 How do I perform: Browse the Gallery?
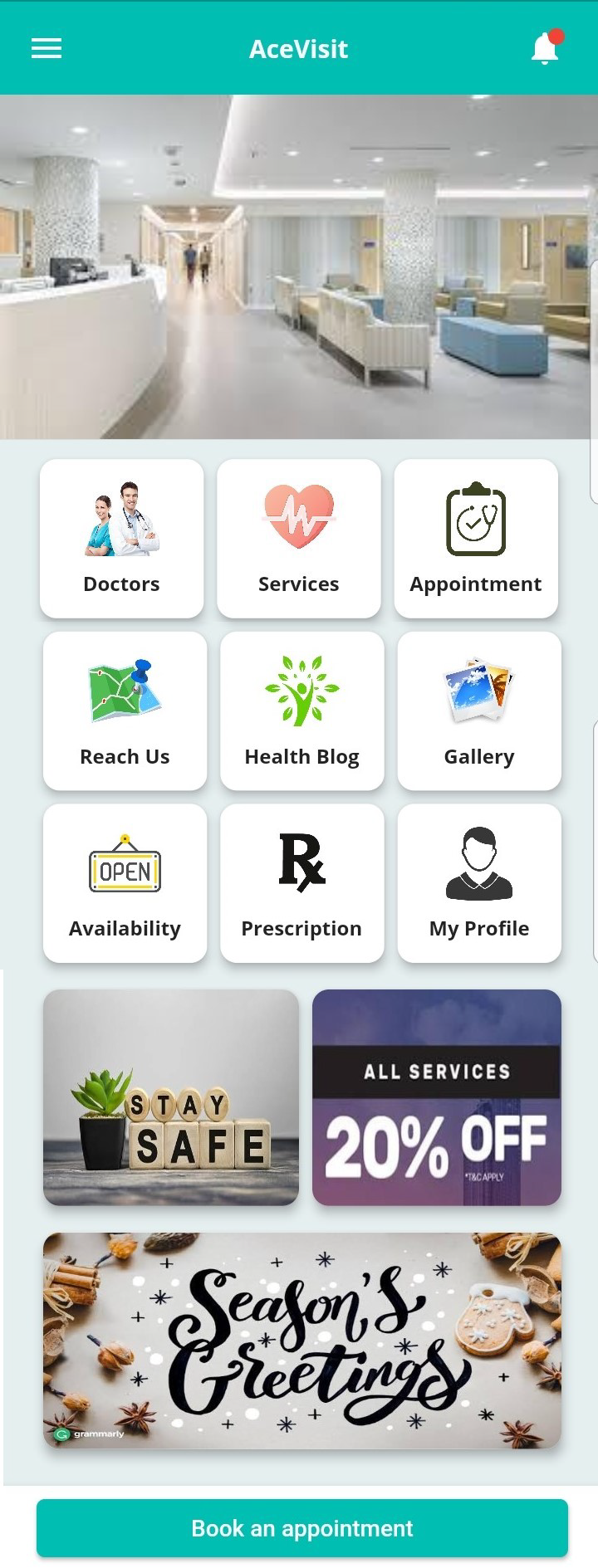tap(479, 711)
